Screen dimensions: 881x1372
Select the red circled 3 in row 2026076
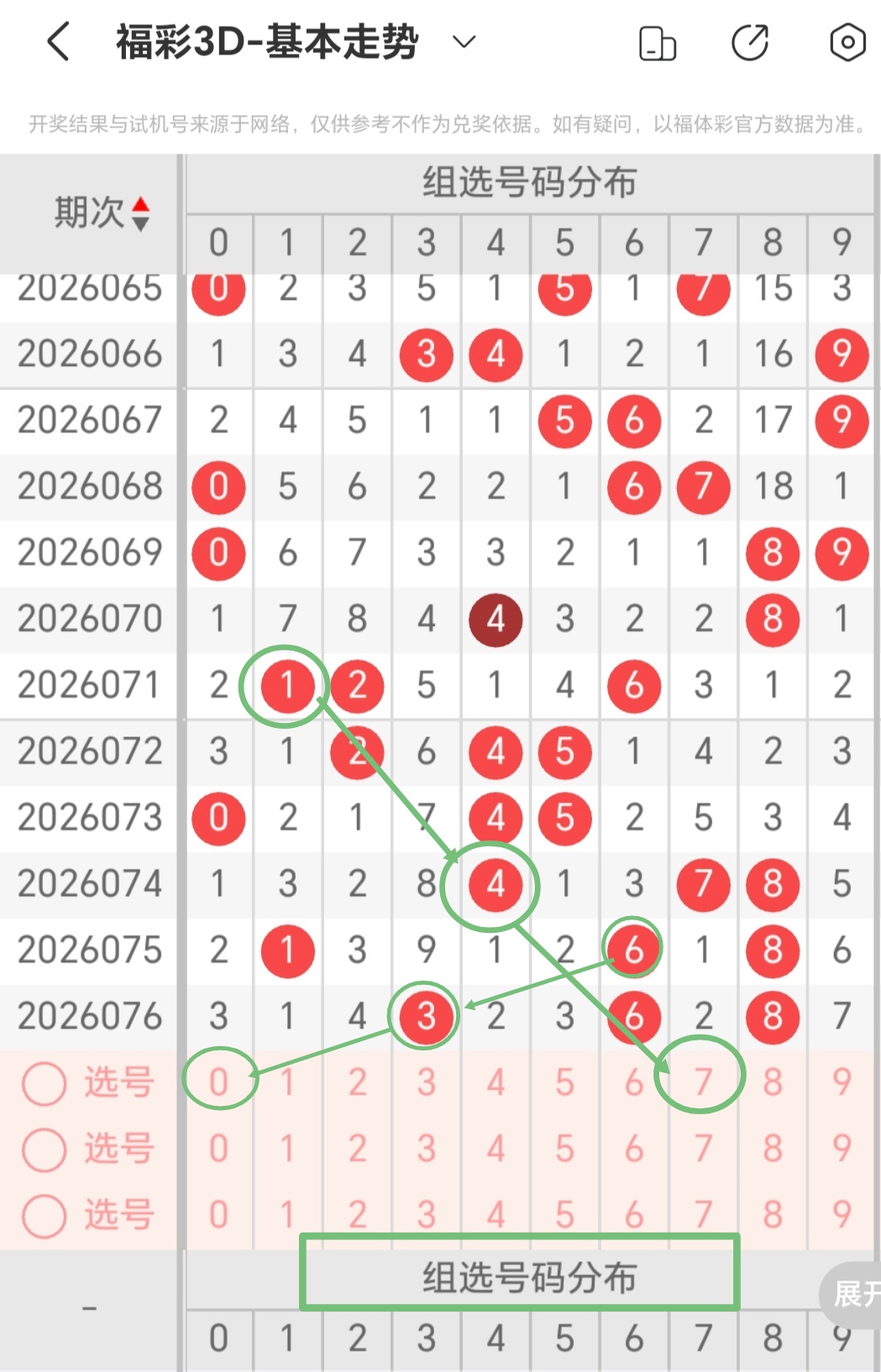[426, 1016]
